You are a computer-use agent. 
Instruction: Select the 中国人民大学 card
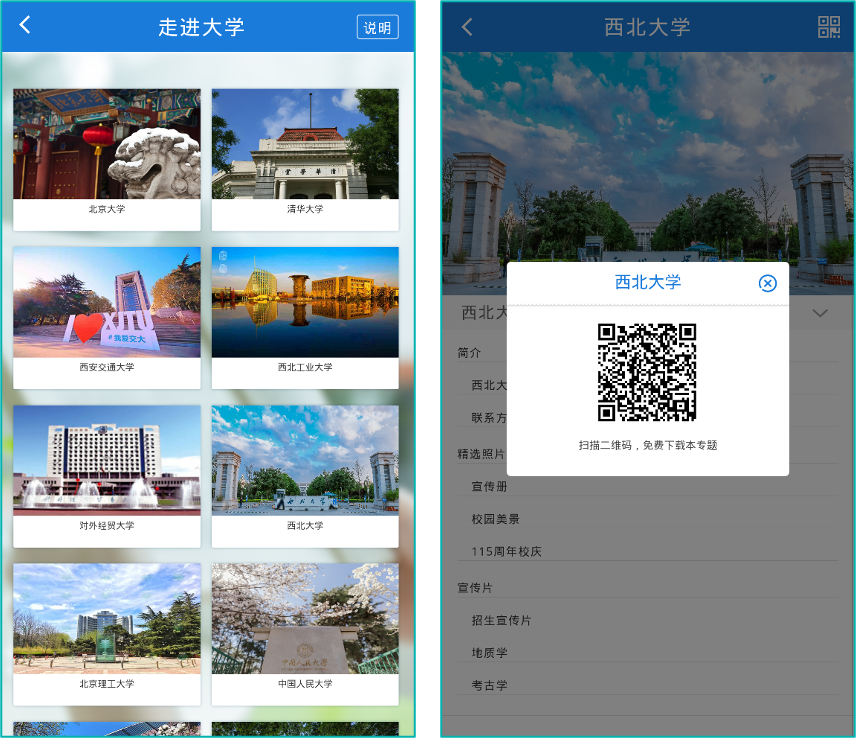[x=305, y=632]
